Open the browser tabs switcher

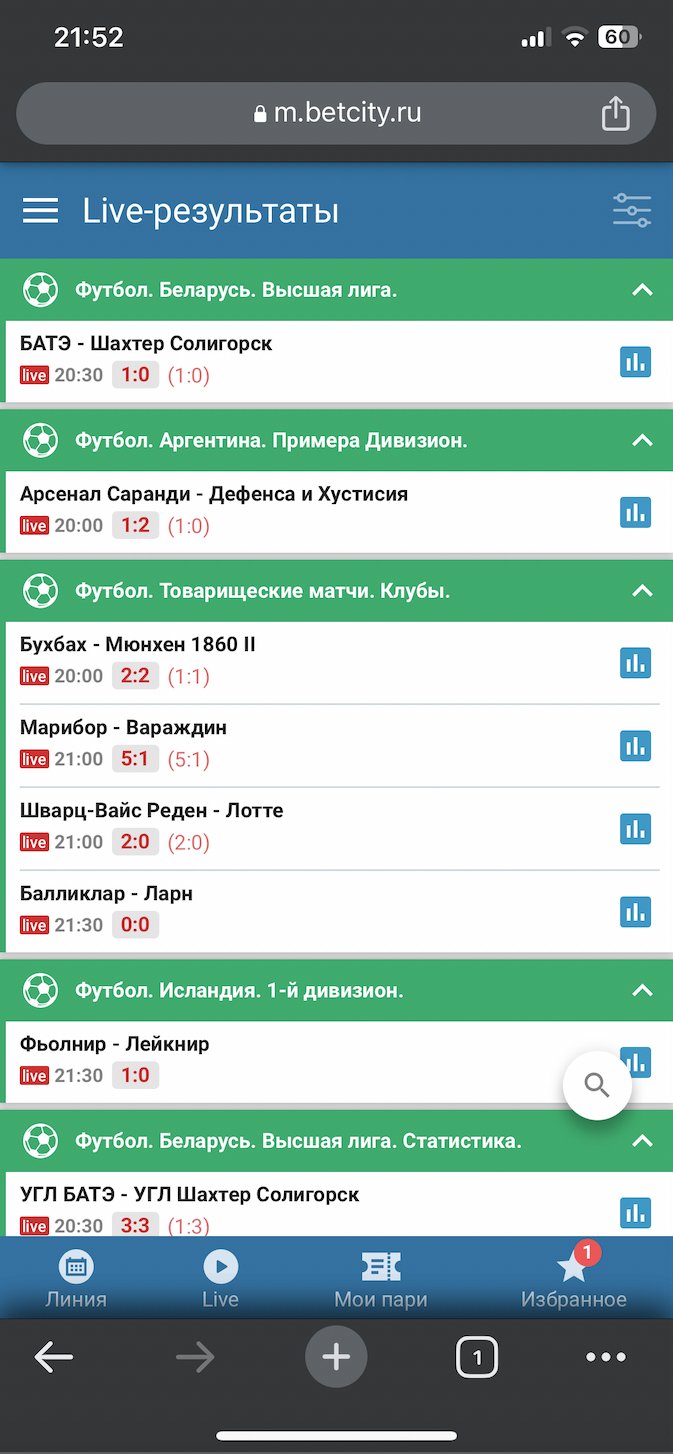[x=477, y=1357]
